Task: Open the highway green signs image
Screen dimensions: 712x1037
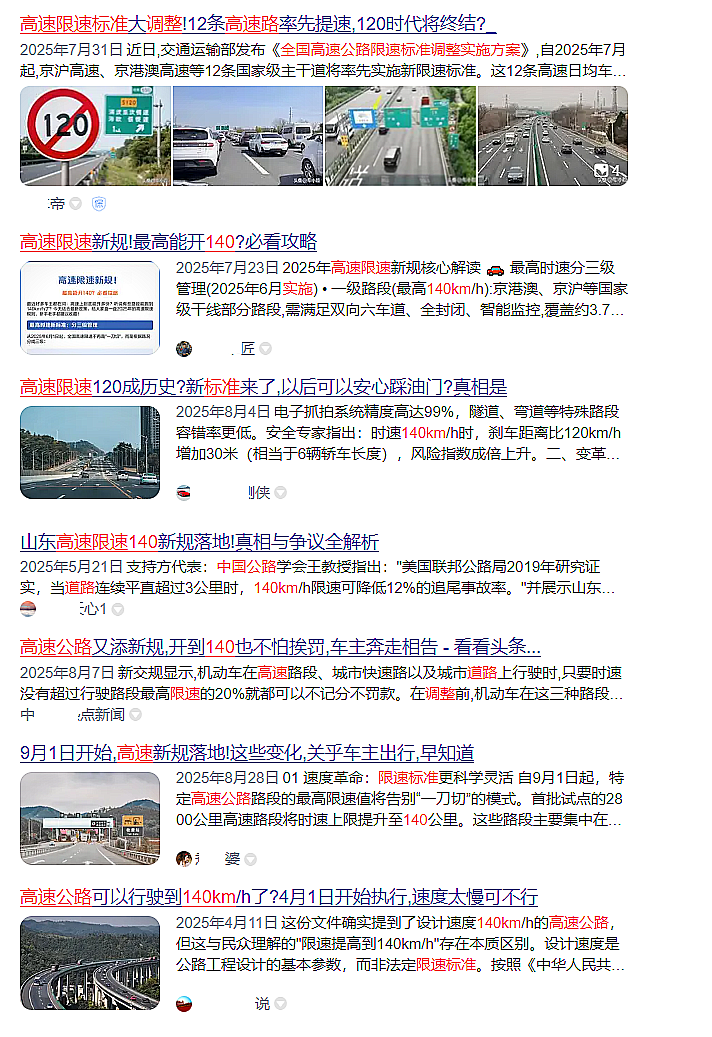Action: [x=400, y=136]
